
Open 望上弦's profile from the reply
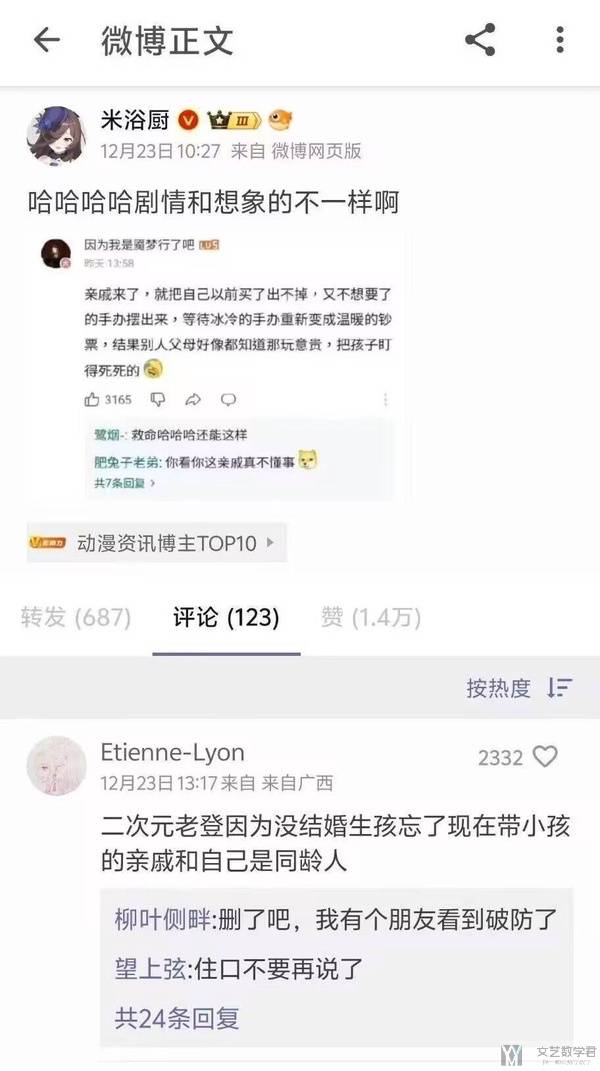(146, 968)
